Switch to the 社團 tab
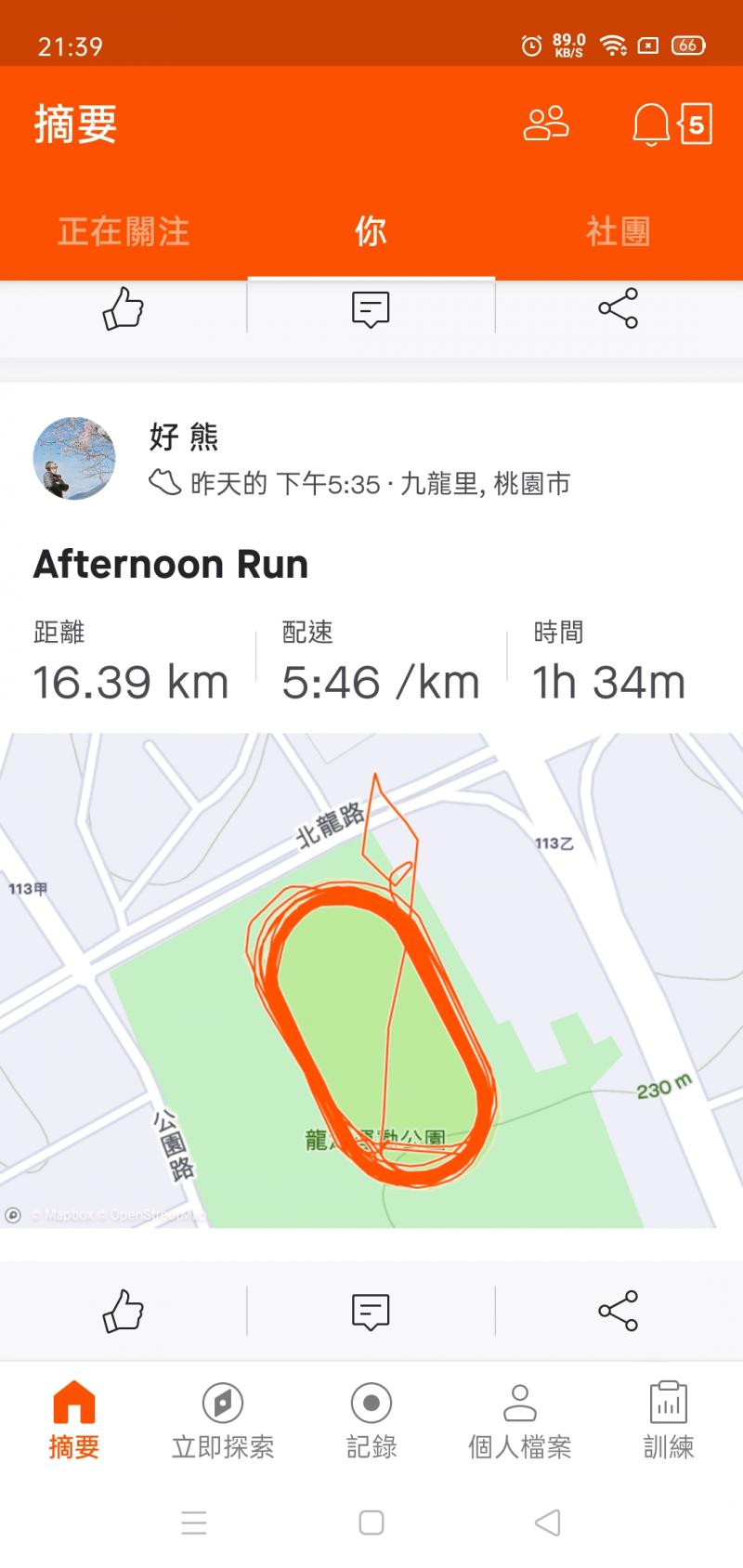743x1568 pixels. tap(618, 231)
